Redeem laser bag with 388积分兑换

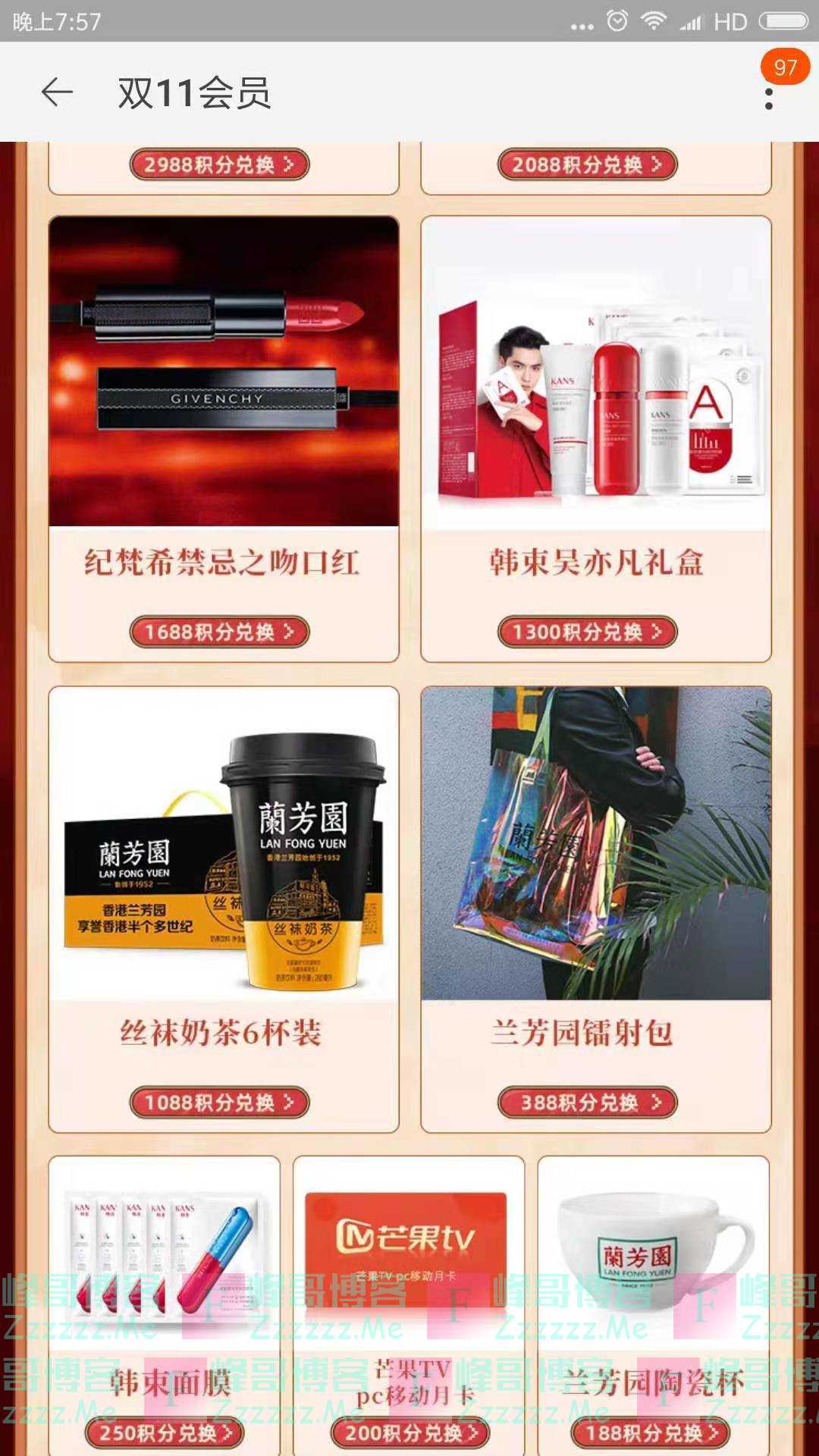[x=587, y=1102]
